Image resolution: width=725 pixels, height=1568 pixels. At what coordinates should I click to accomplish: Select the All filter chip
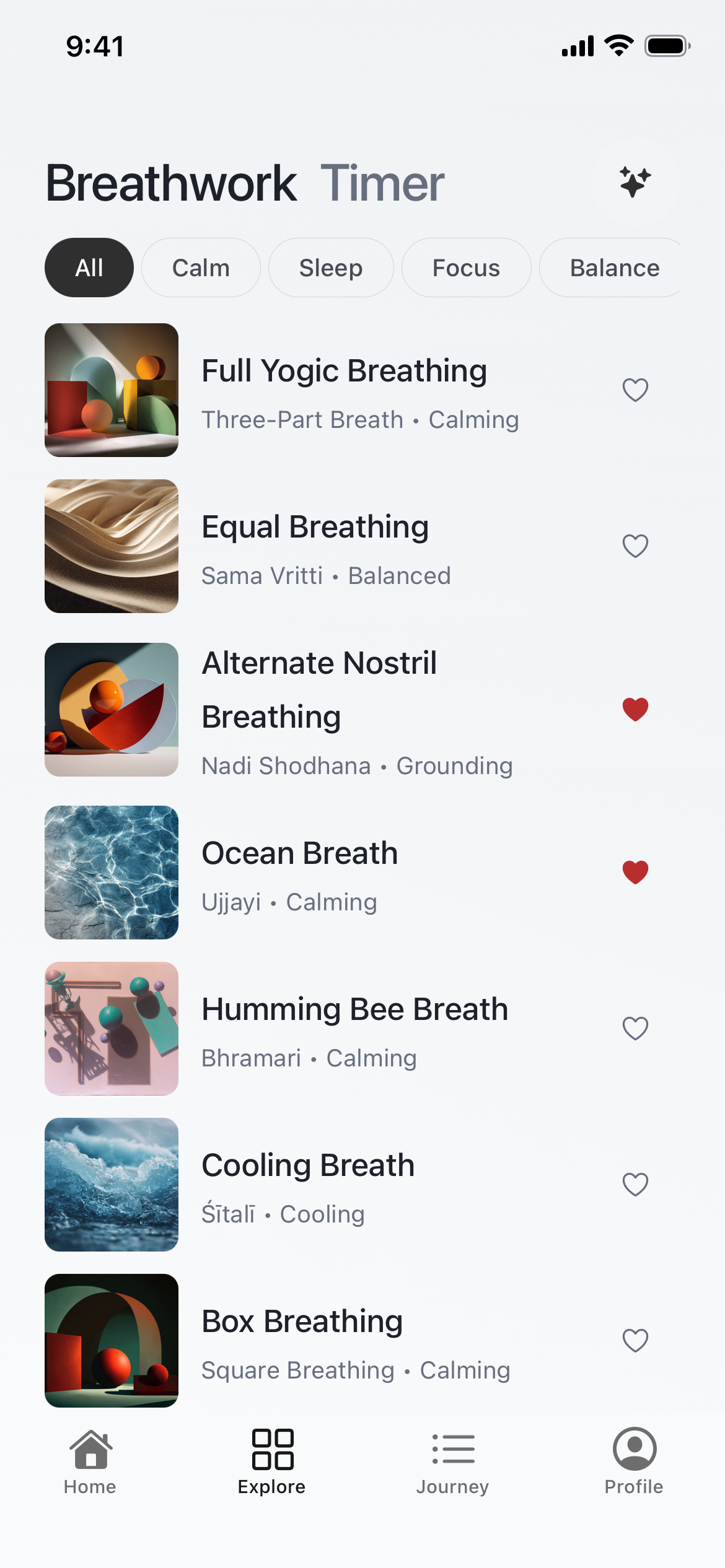point(89,267)
